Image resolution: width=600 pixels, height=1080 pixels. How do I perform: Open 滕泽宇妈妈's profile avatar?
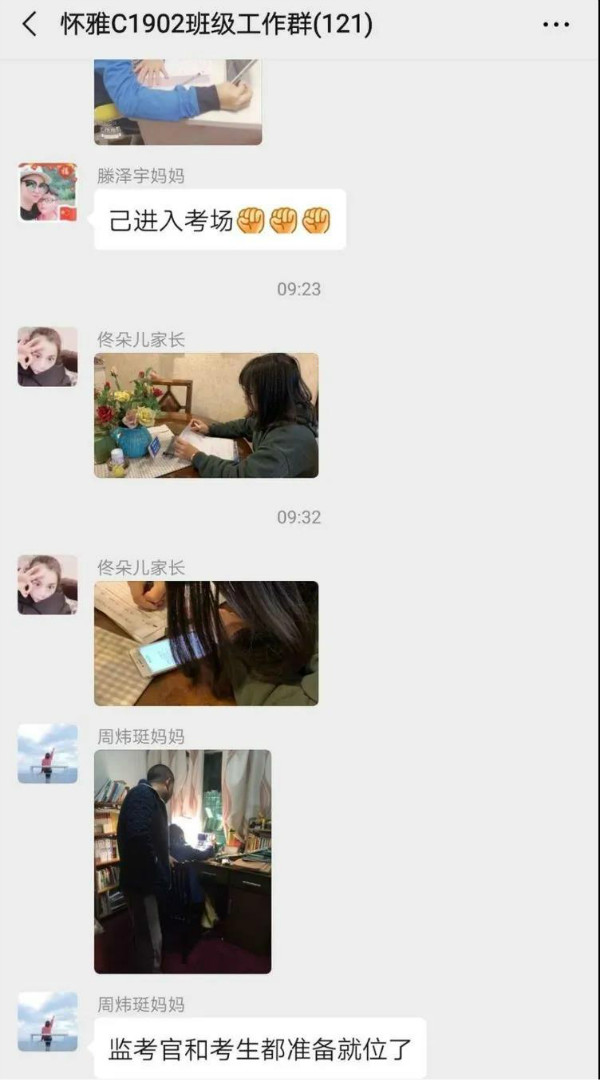[47, 192]
